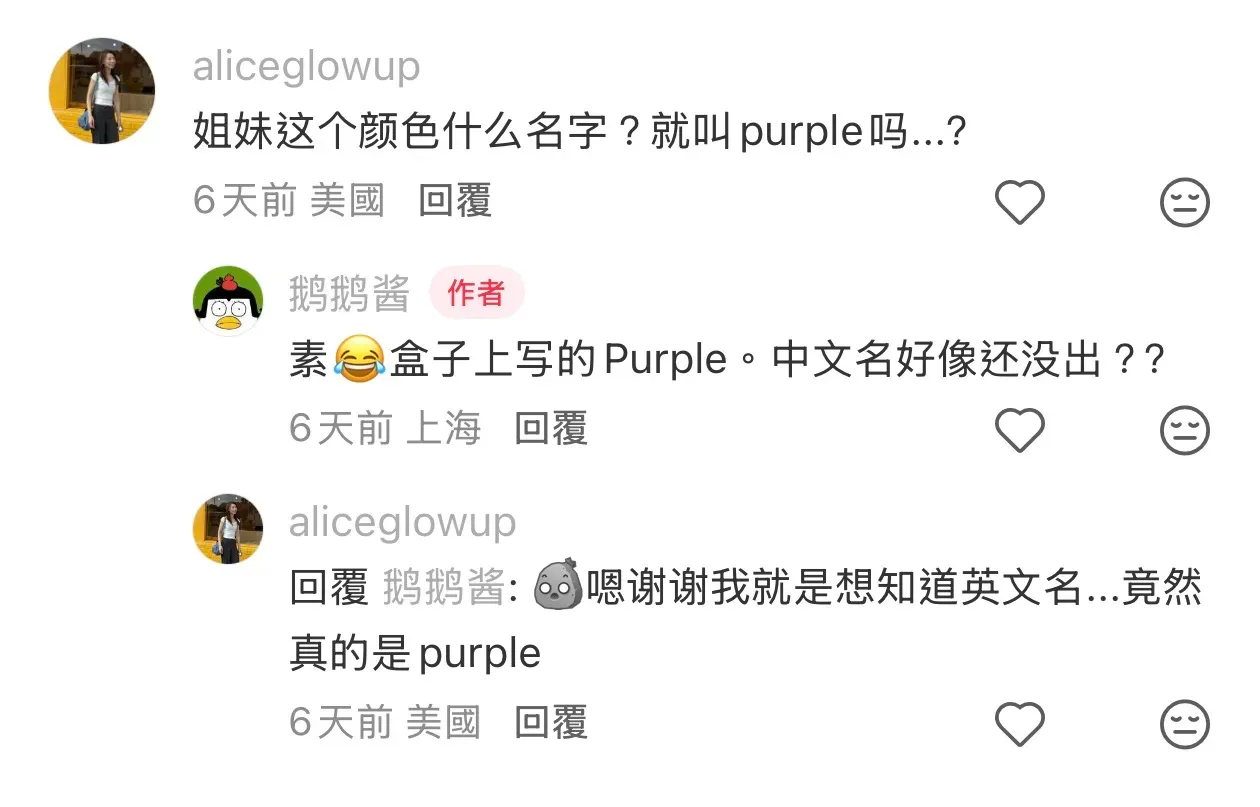The image size is (1260, 807).
Task: Tap the top aliceglowup username
Action: (x=307, y=68)
